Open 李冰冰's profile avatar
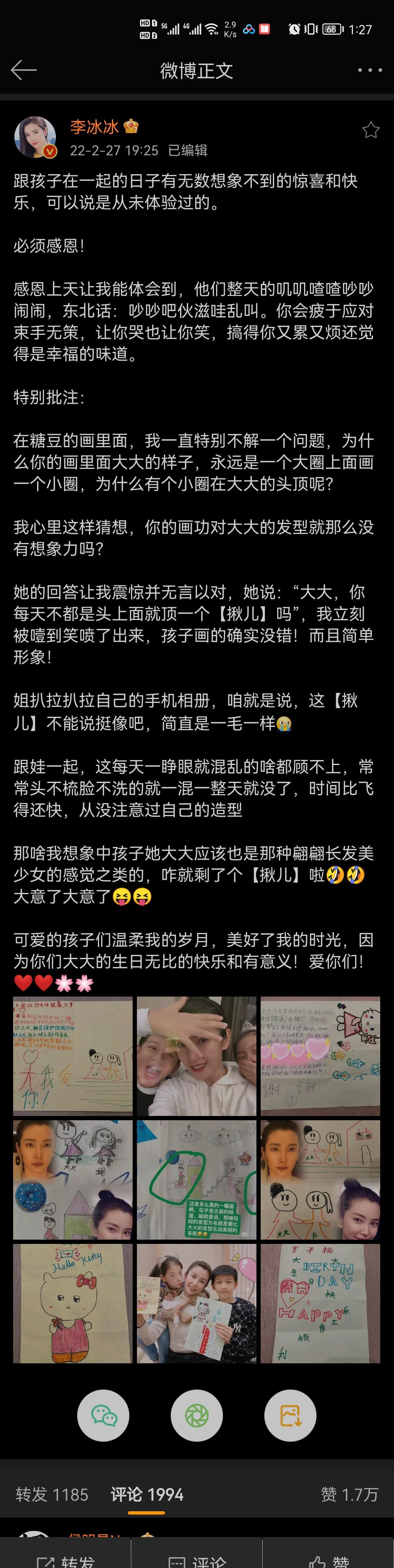 (35, 137)
